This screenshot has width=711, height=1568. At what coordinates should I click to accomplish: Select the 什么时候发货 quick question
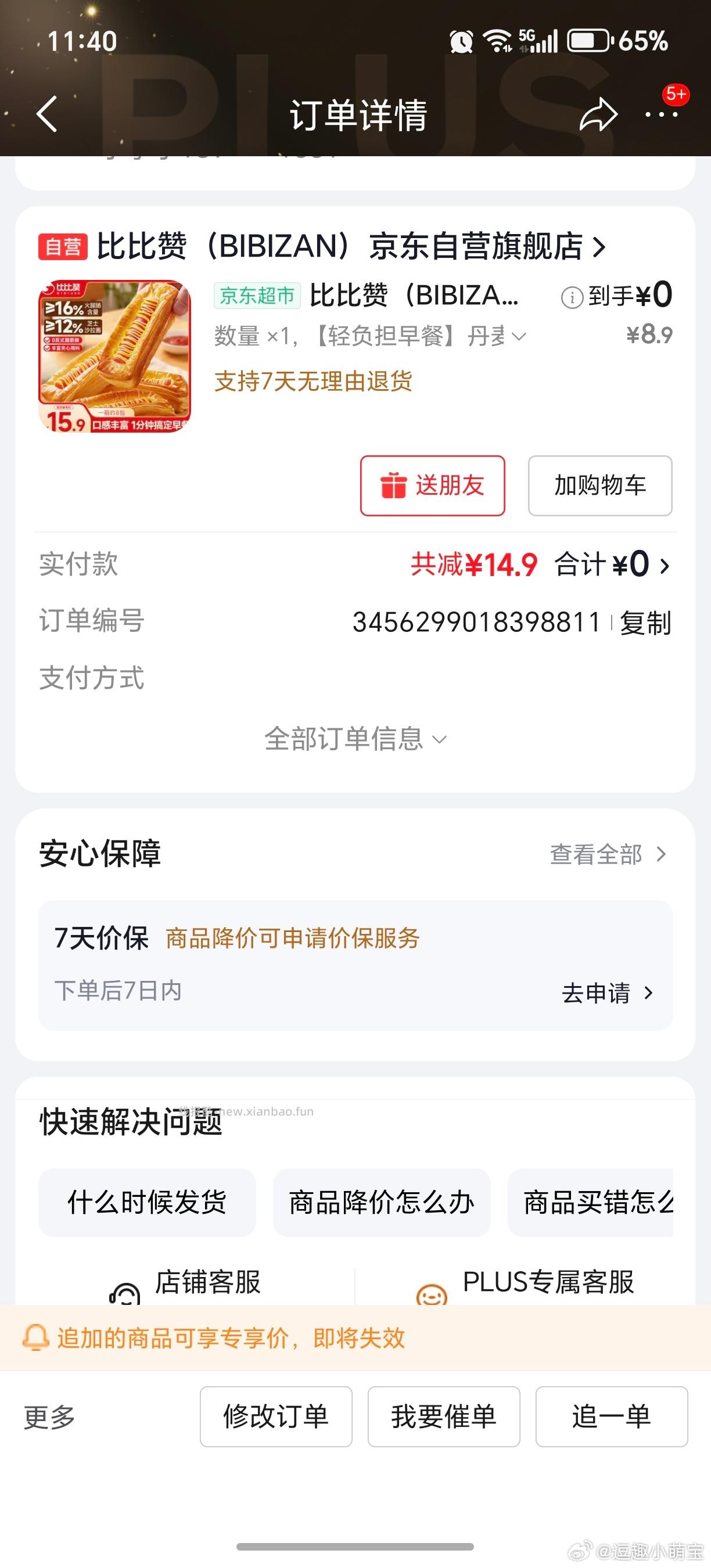[x=147, y=1203]
